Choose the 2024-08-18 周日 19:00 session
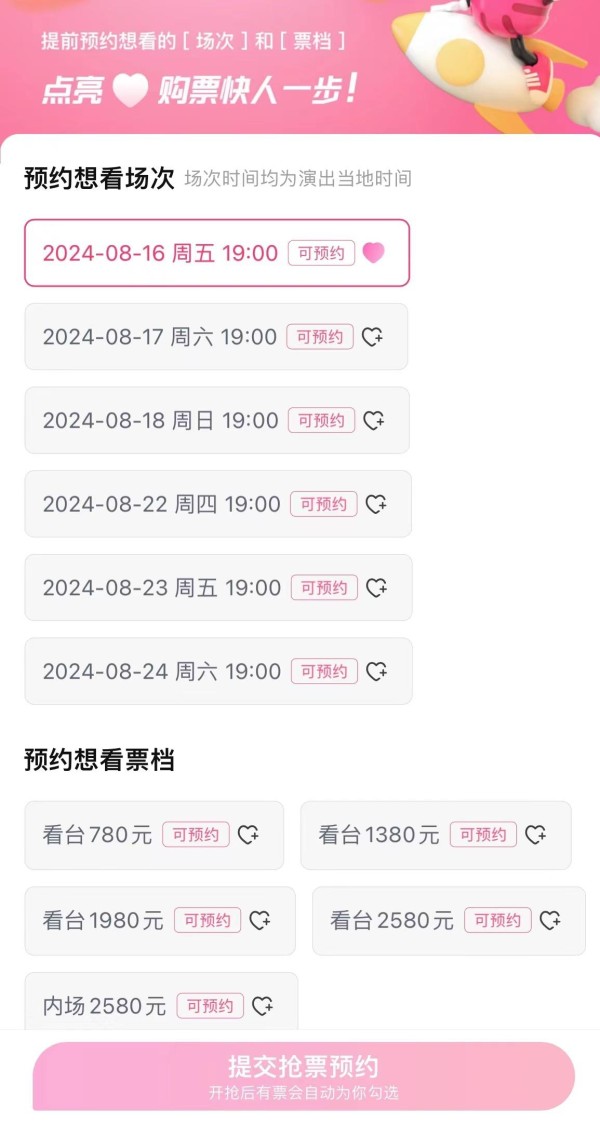This screenshot has width=600, height=1123. pyautogui.click(x=217, y=420)
